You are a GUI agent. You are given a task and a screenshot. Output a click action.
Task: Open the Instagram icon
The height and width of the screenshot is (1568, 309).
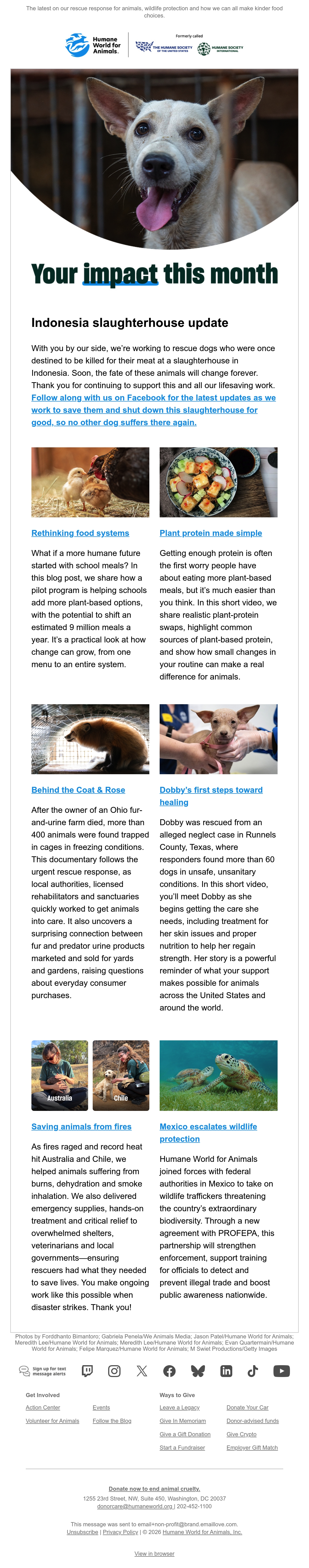point(114,1371)
